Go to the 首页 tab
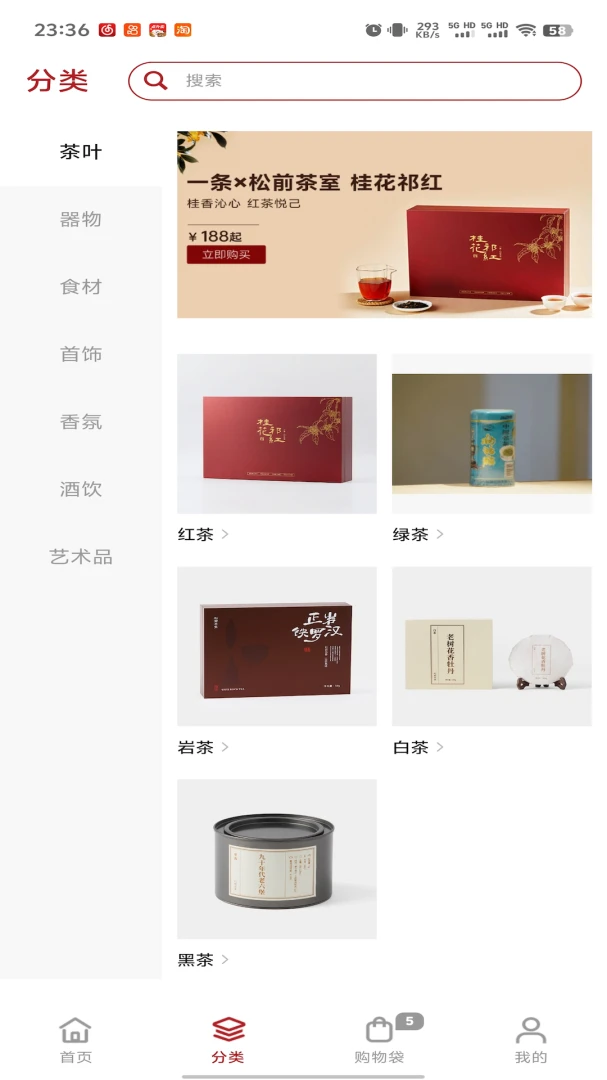The image size is (607, 1080). 76,1040
